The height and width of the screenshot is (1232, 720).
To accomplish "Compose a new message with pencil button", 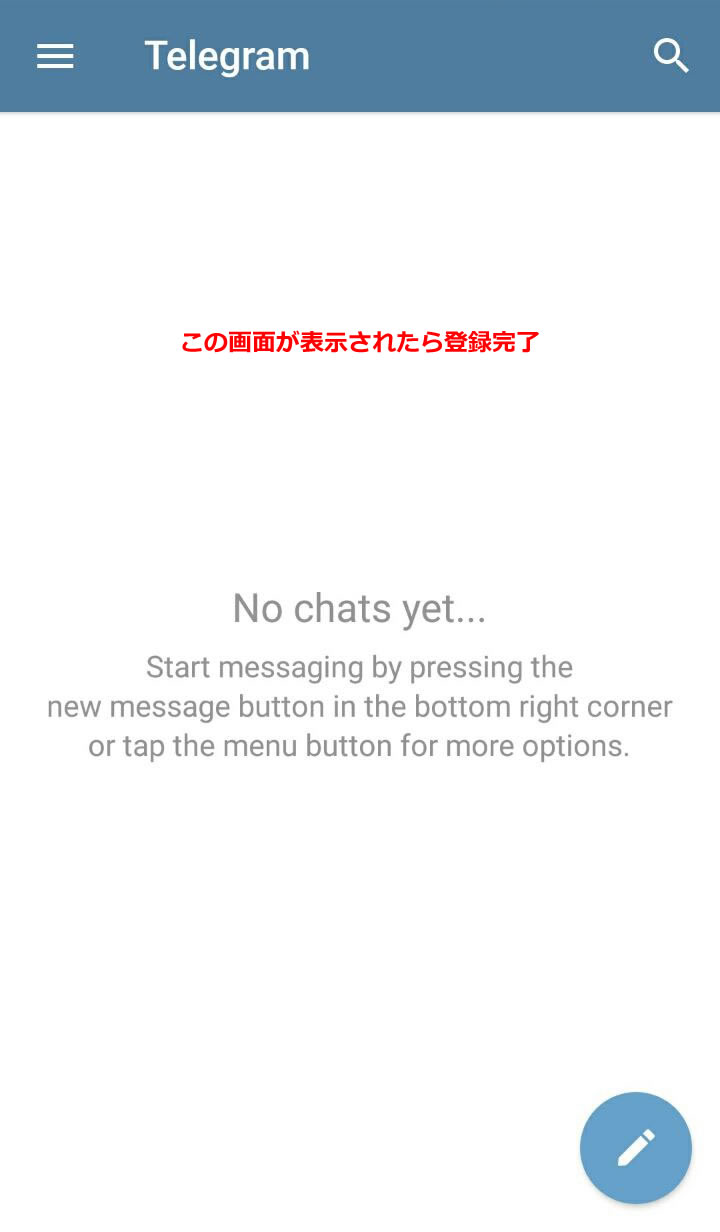I will click(636, 1147).
